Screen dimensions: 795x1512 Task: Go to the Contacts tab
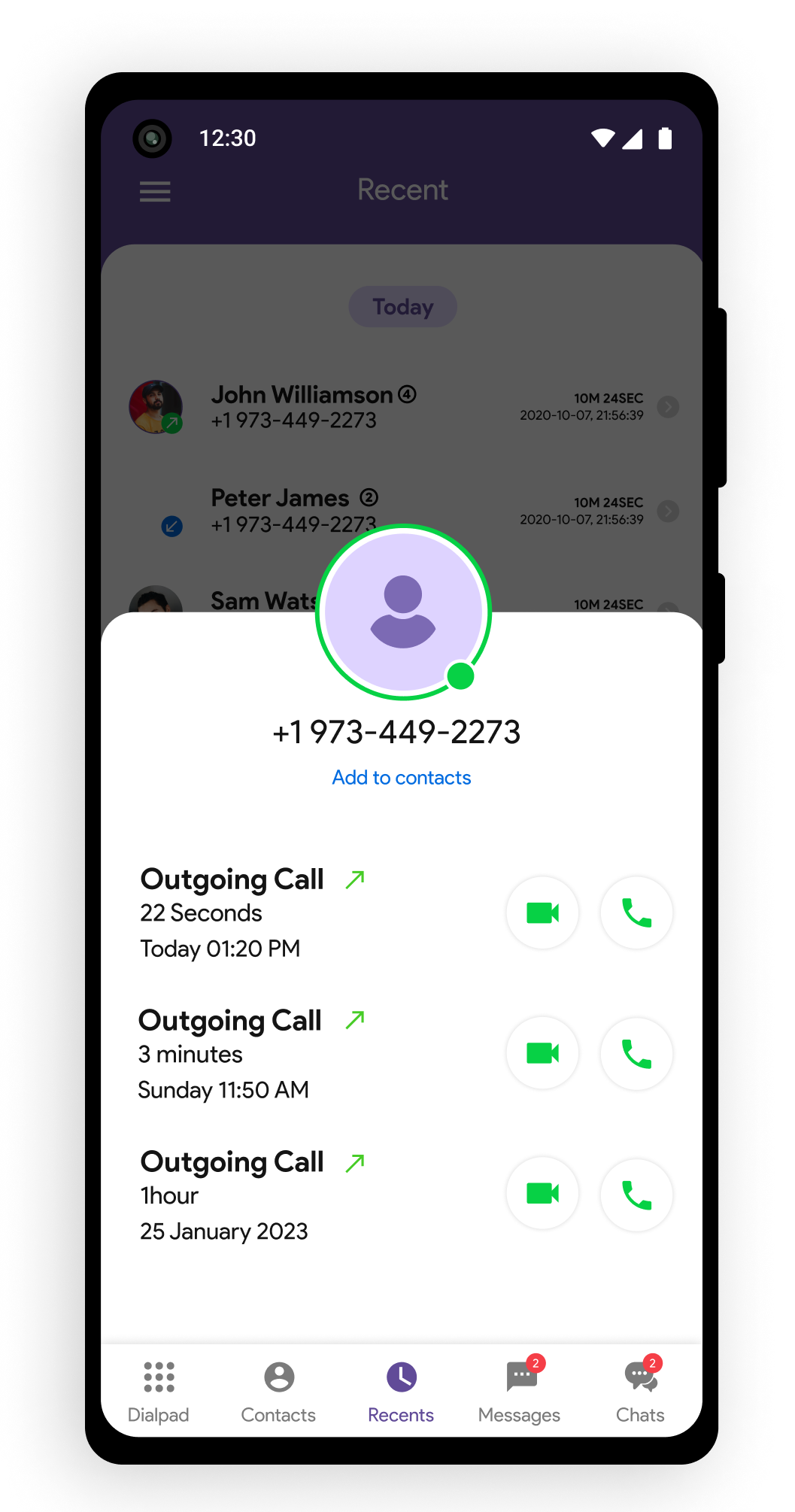(278, 1392)
